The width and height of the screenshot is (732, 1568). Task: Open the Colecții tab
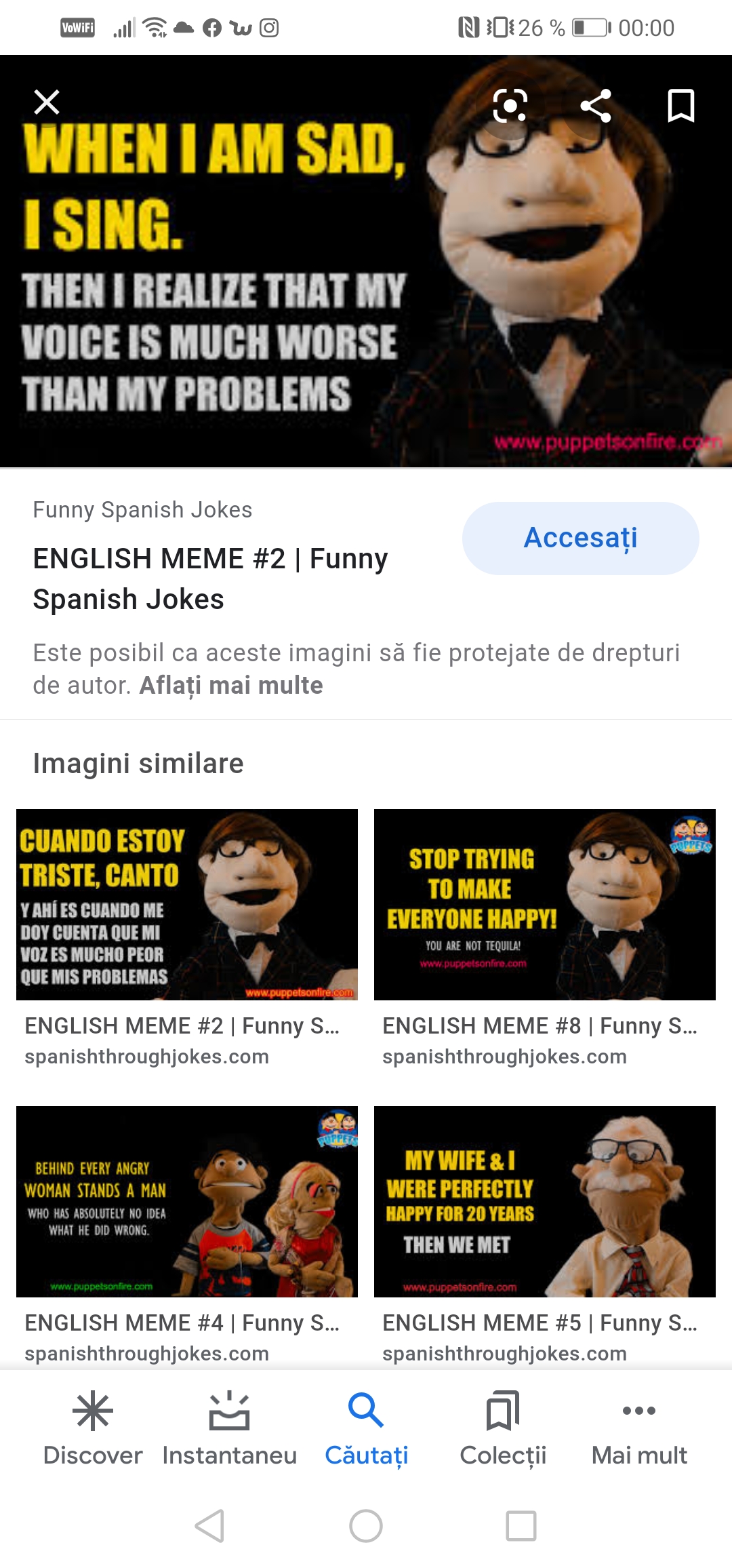pyautogui.click(x=503, y=1428)
